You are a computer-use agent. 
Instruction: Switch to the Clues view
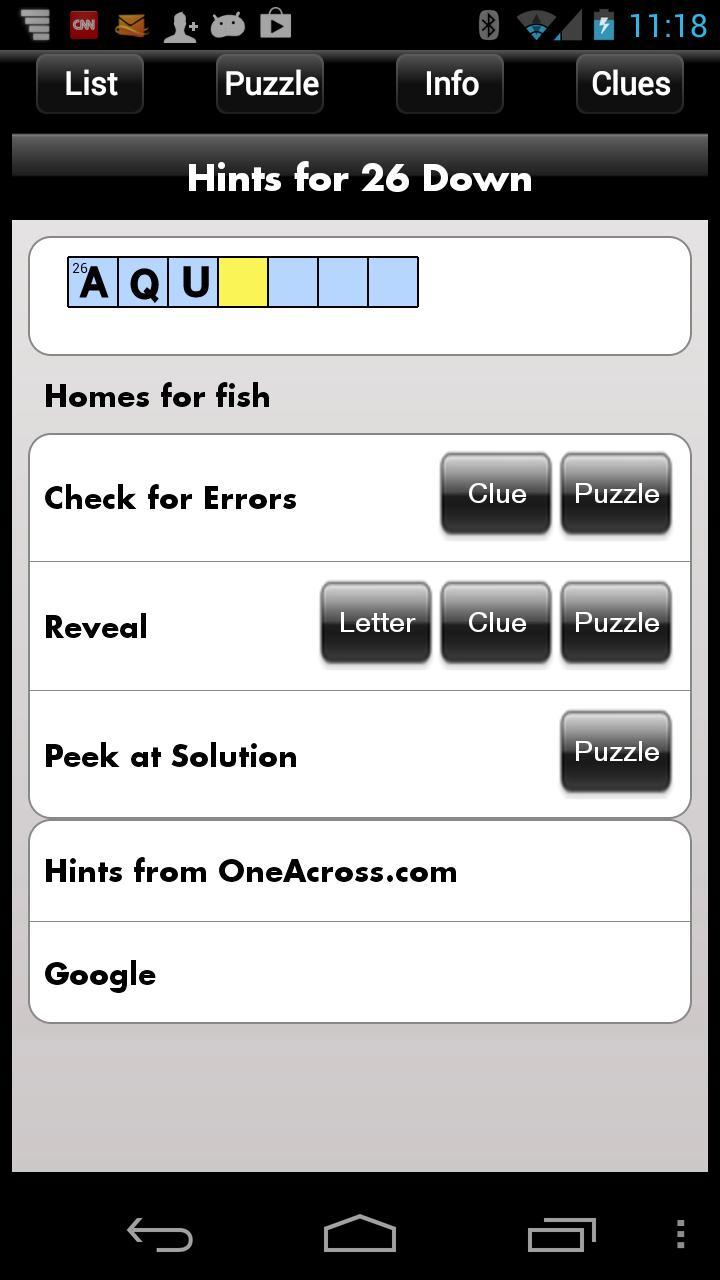coord(629,84)
